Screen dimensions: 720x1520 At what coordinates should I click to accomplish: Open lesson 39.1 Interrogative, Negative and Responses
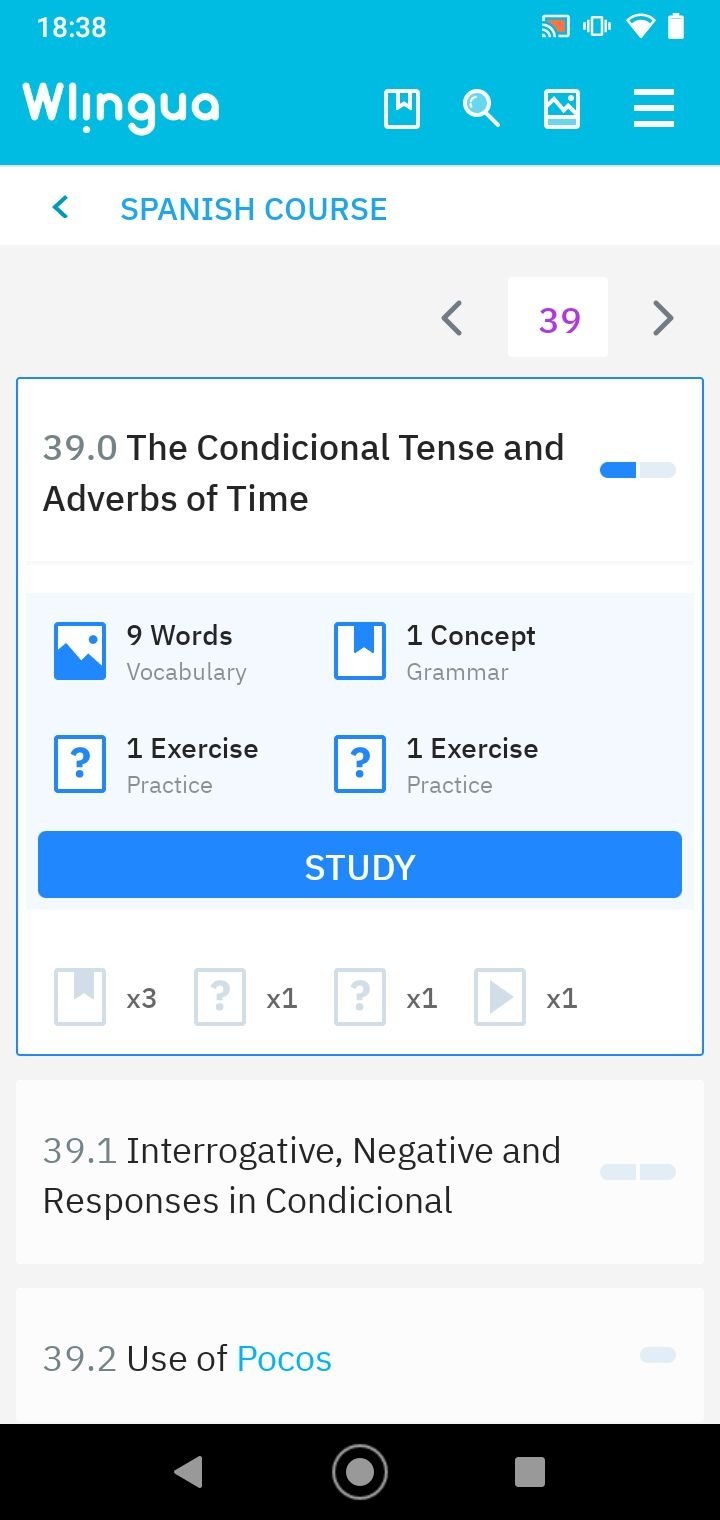click(360, 1172)
